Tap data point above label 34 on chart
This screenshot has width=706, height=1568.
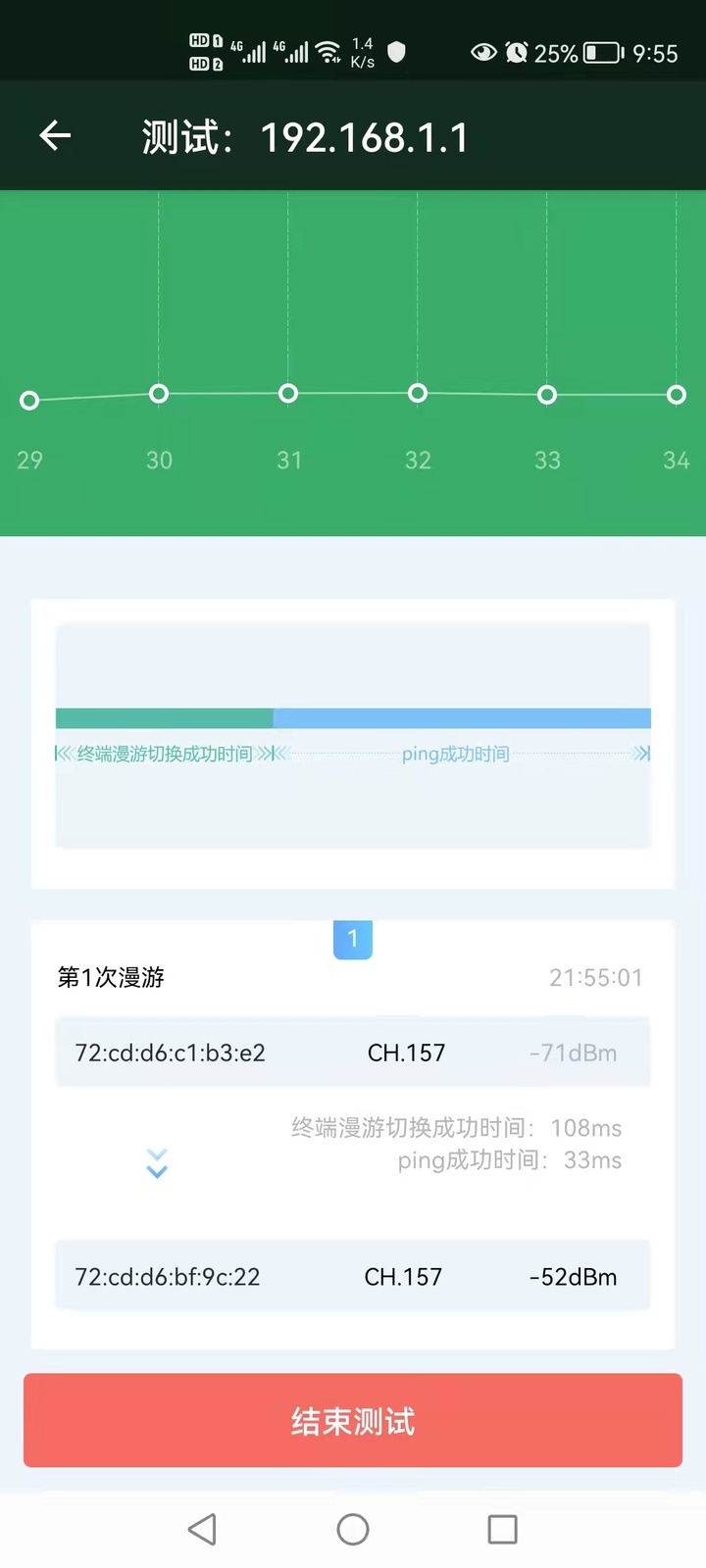tap(677, 395)
